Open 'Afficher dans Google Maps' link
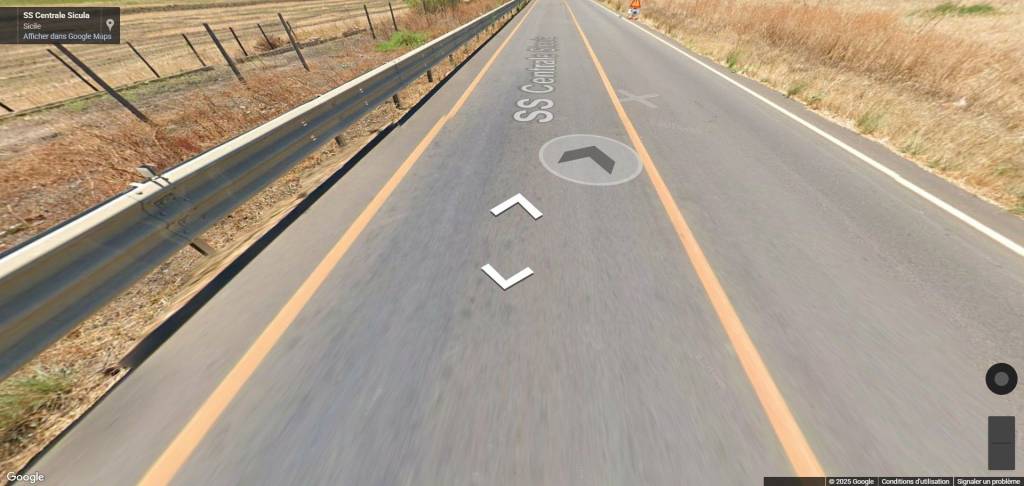This screenshot has height=486, width=1024. tap(67, 36)
